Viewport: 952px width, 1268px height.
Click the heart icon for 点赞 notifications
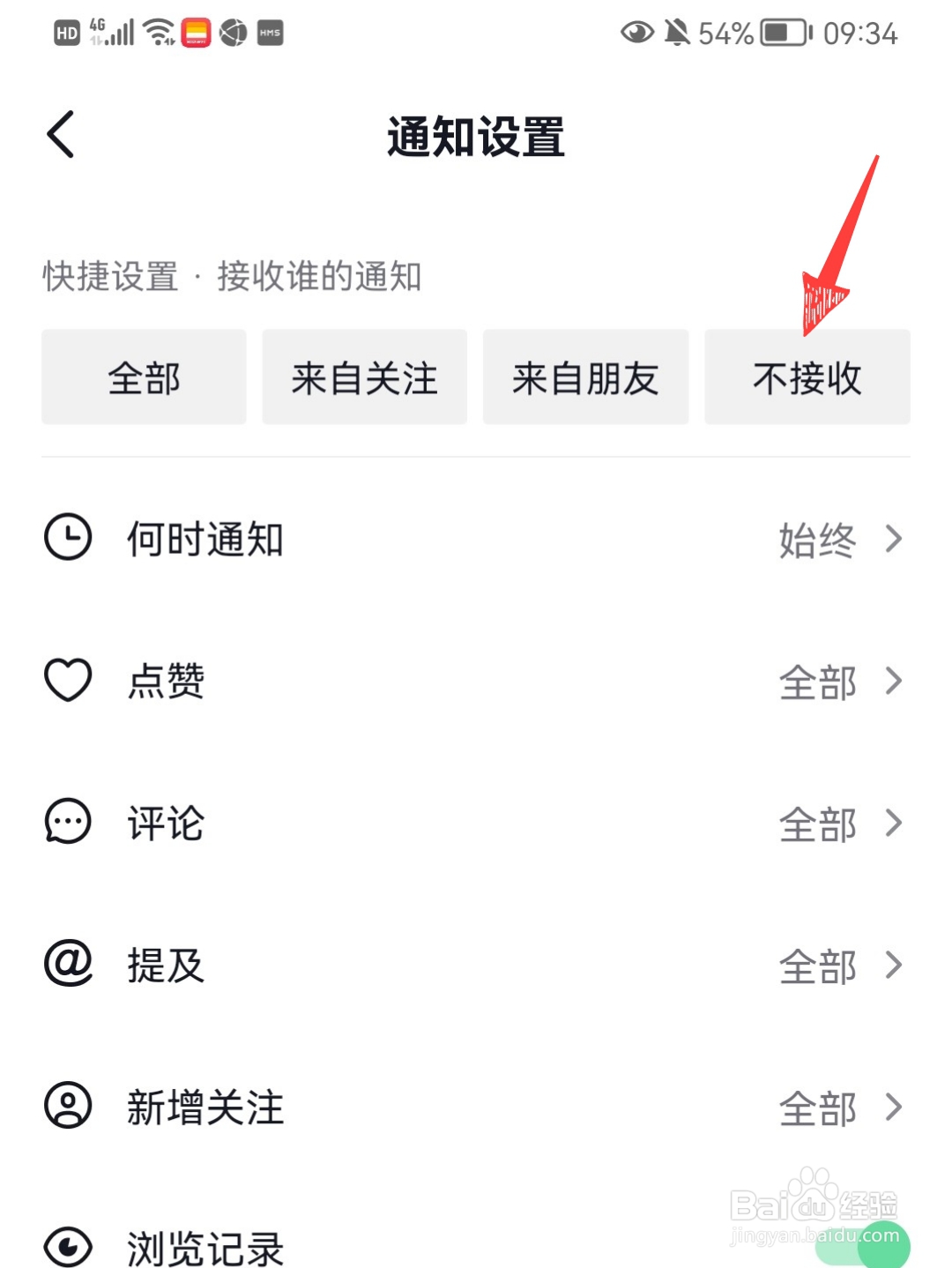point(69,681)
